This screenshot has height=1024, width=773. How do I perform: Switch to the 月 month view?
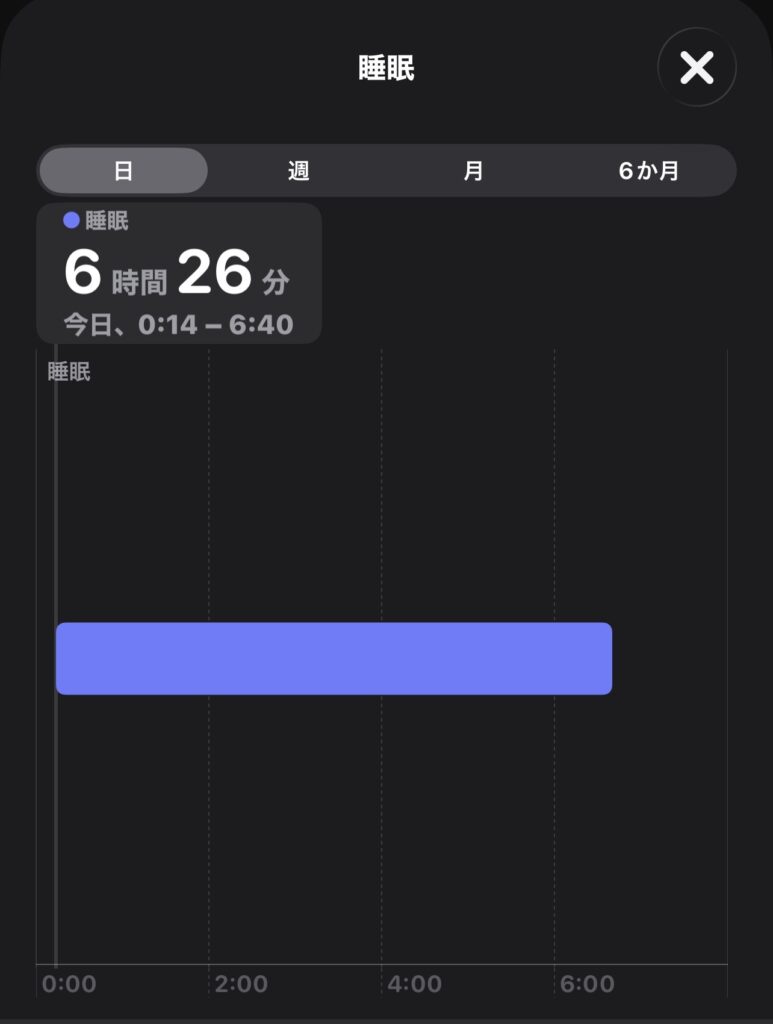click(473, 171)
